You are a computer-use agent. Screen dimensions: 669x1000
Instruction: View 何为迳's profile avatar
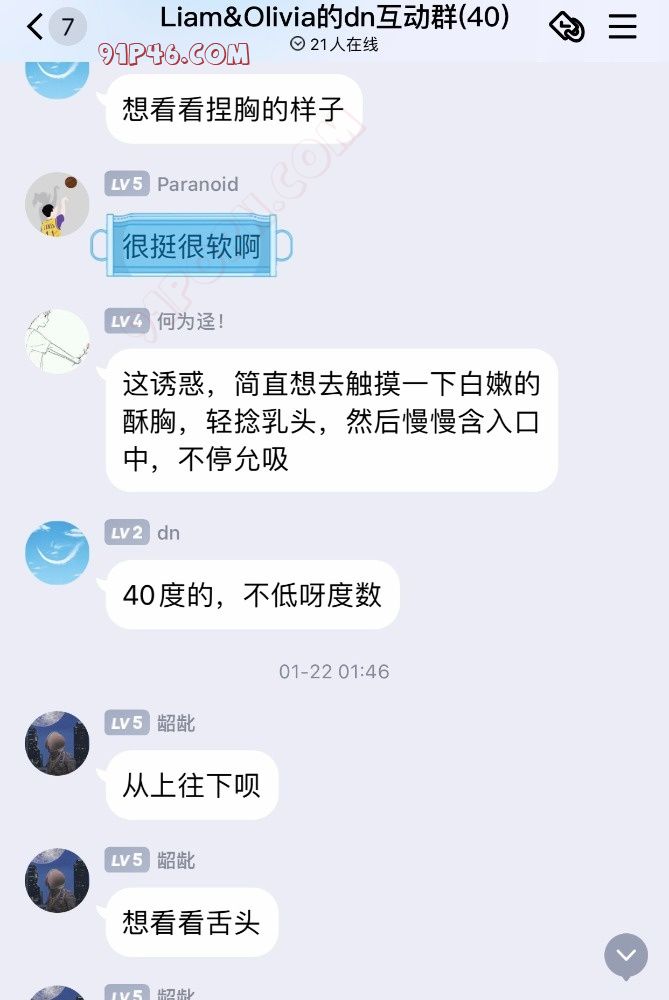tap(57, 342)
